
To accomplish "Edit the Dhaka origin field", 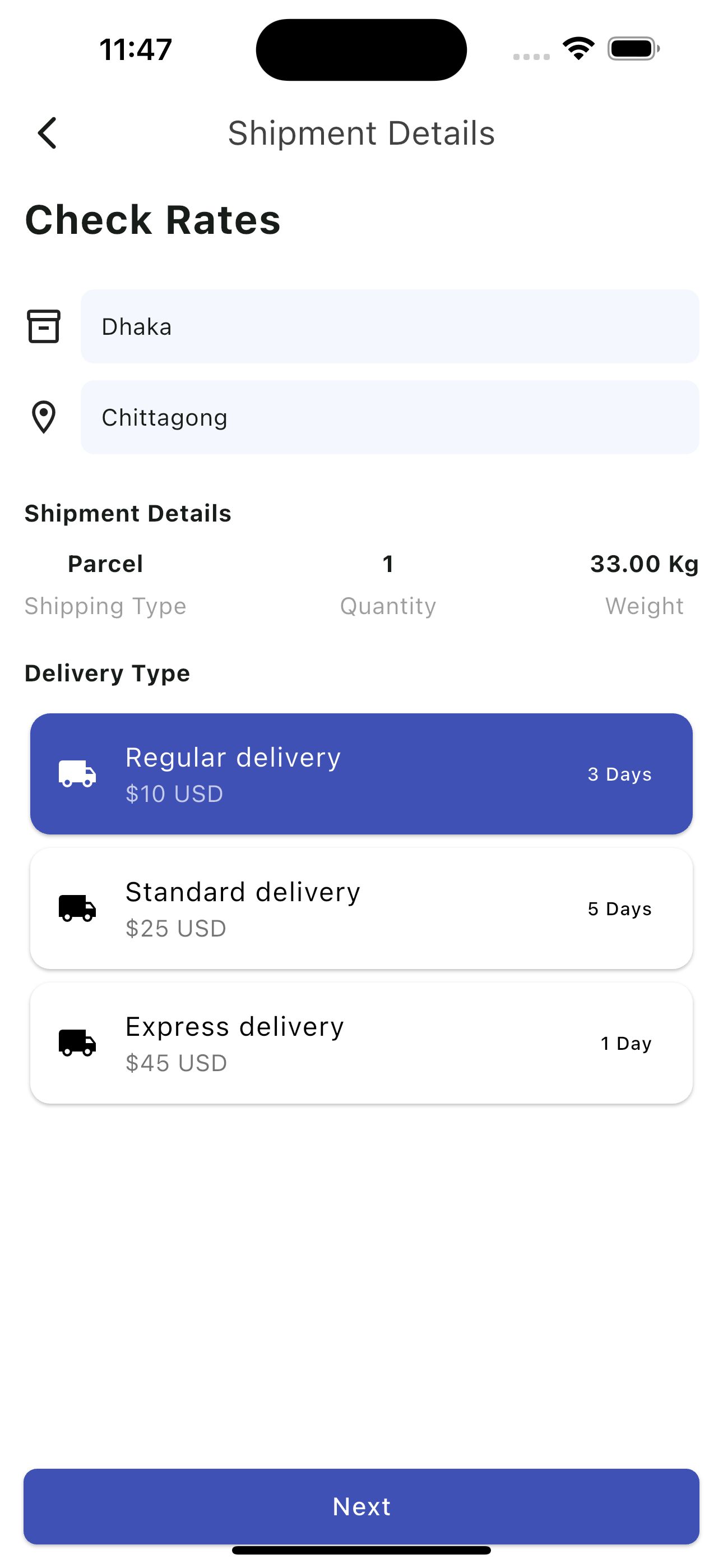I will 390,326.
